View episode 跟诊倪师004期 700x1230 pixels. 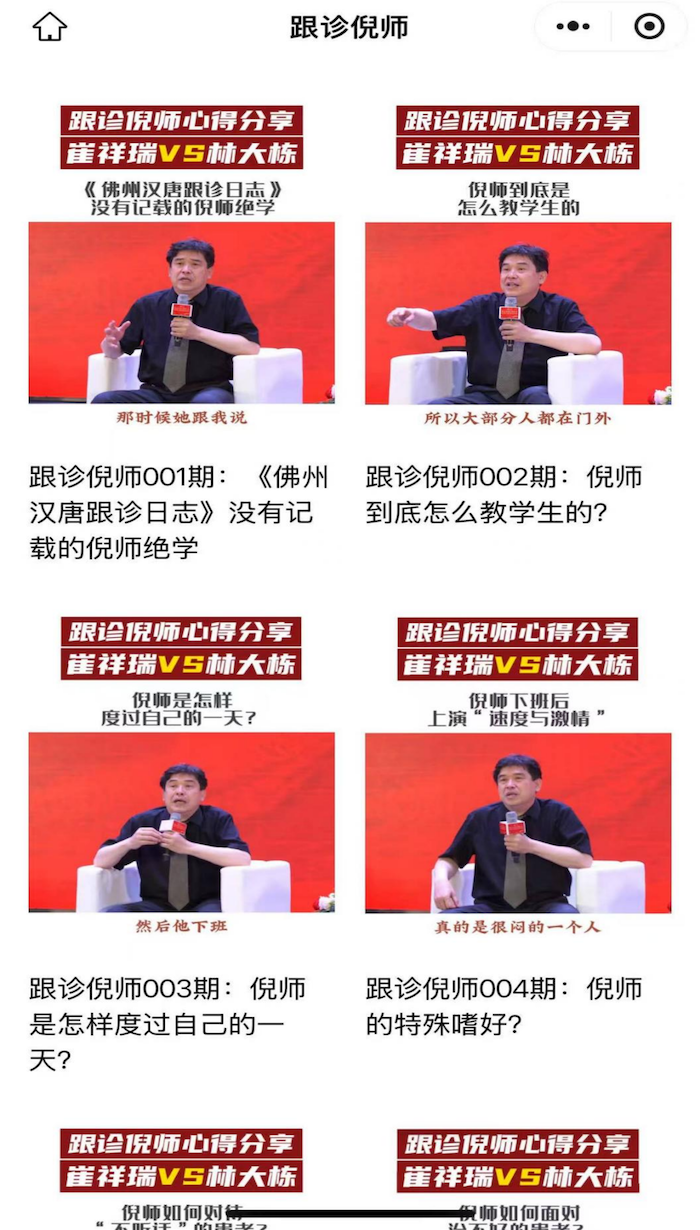coord(518,822)
